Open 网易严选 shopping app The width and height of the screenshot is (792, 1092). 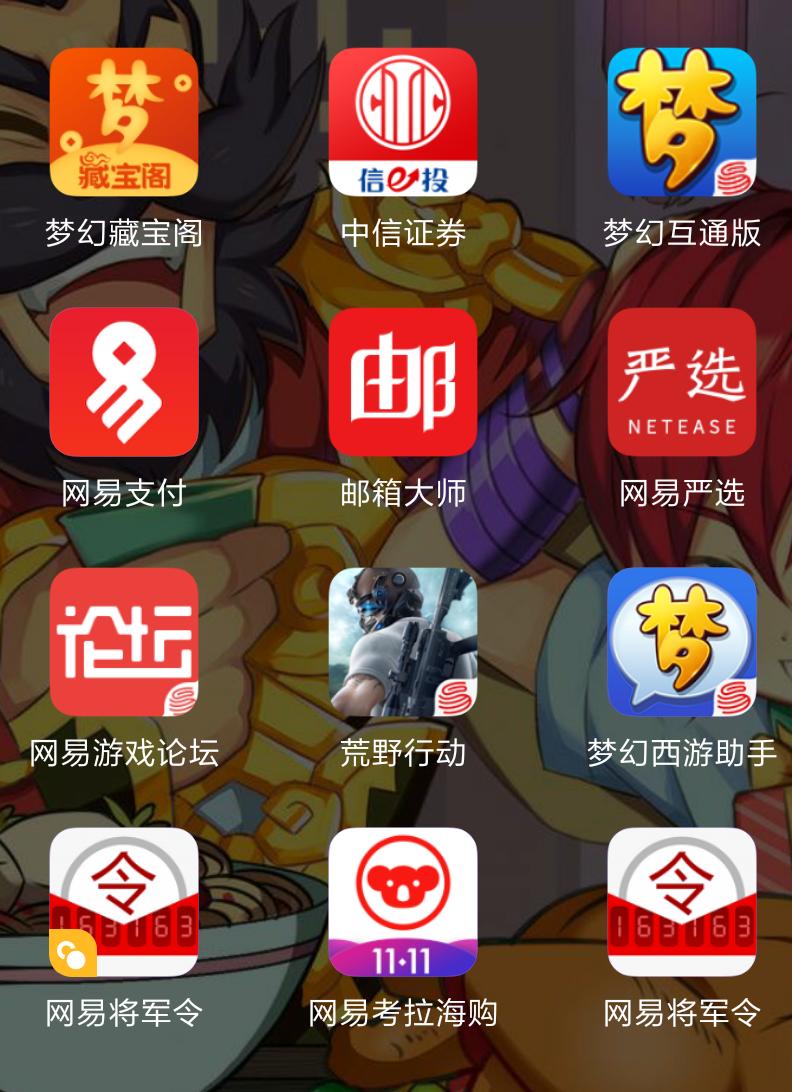[x=682, y=382]
